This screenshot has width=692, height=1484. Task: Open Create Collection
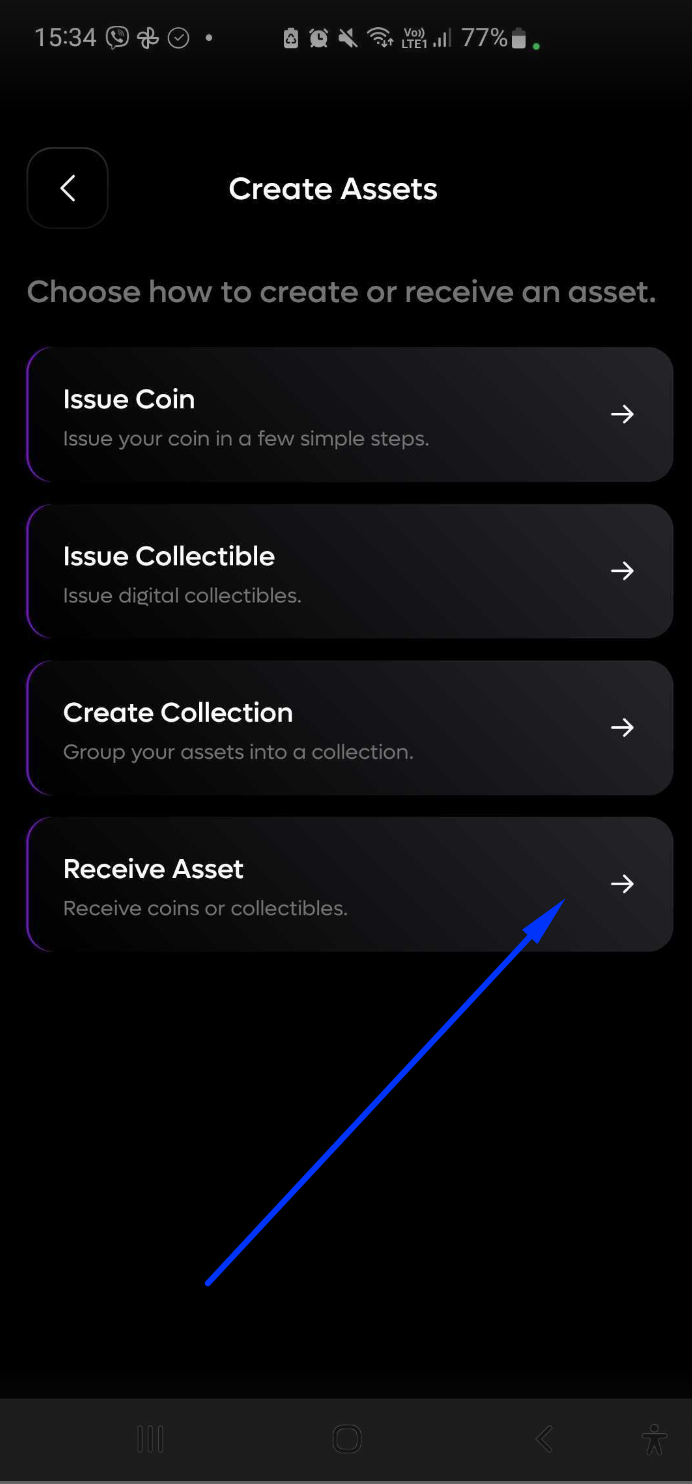tap(349, 728)
